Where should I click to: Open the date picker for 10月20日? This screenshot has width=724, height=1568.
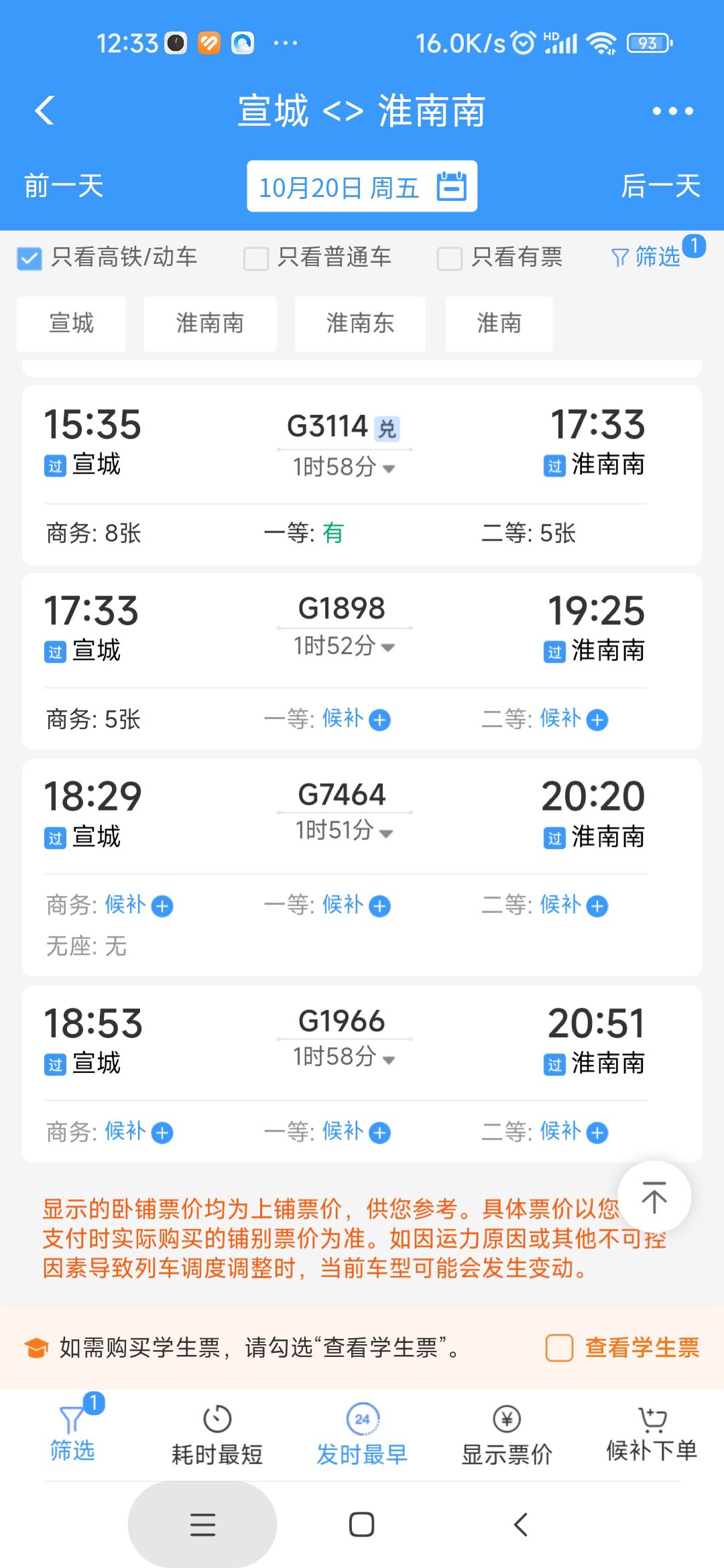pyautogui.click(x=362, y=186)
